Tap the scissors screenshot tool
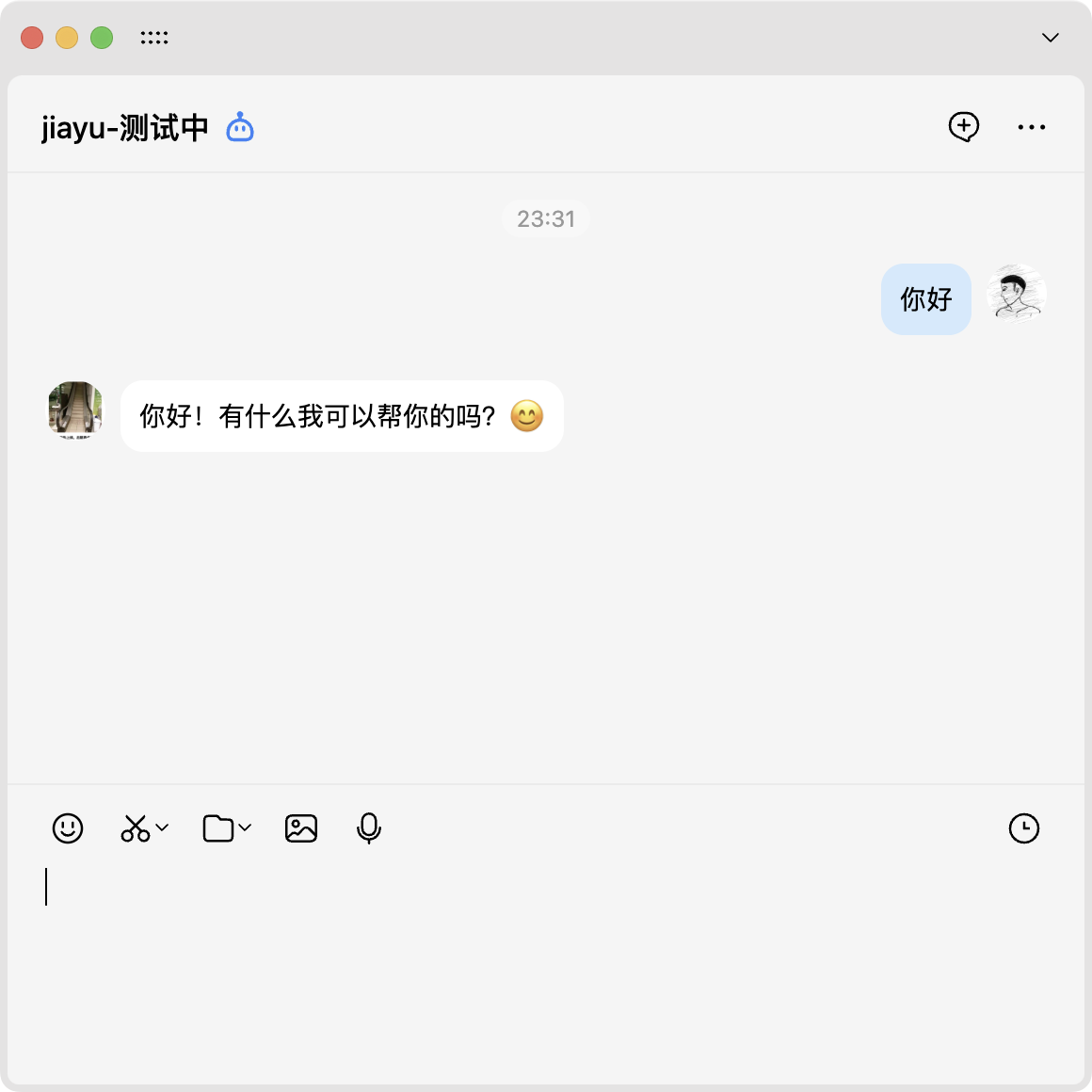The height and width of the screenshot is (1092, 1092). point(135,828)
